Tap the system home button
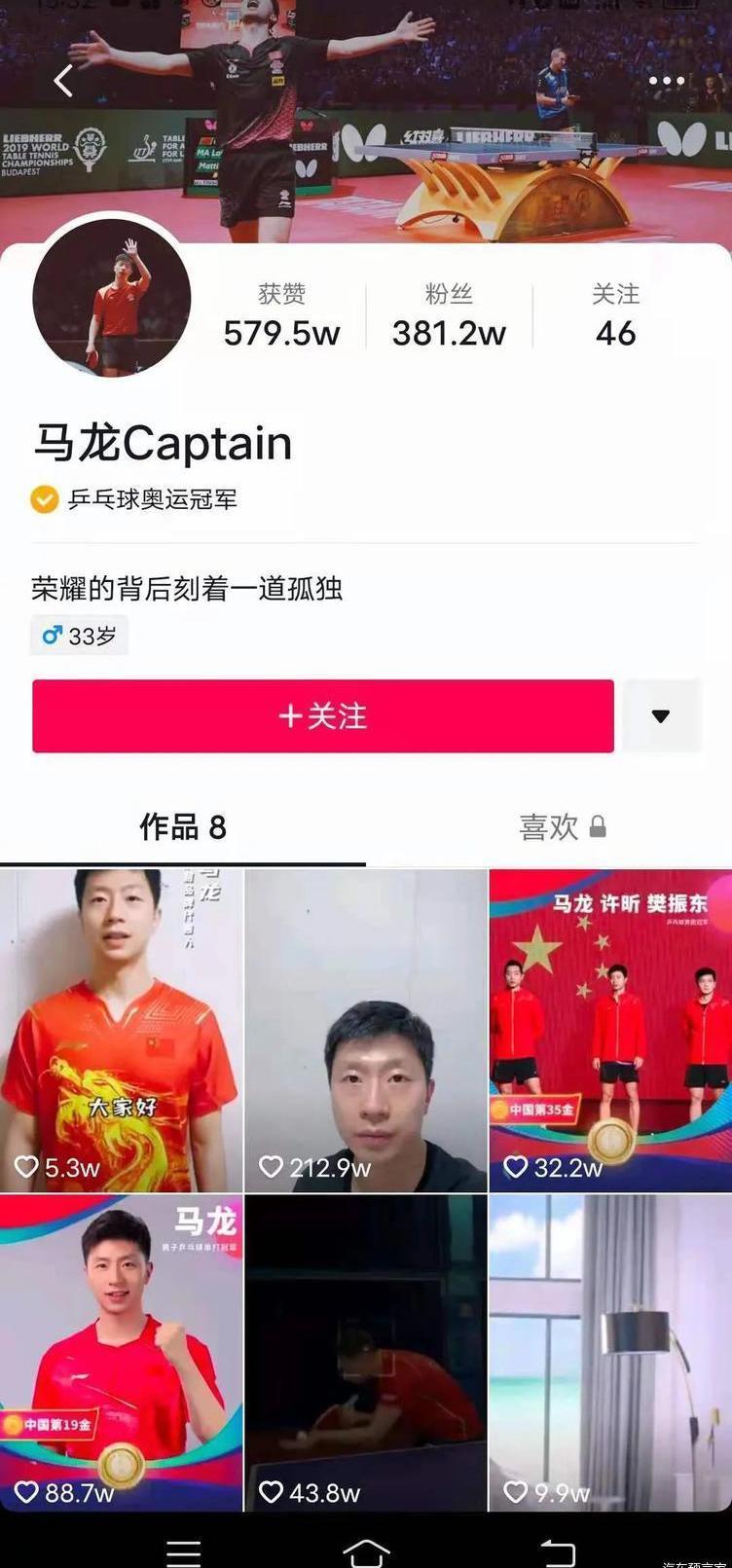The width and height of the screenshot is (732, 1568). [366, 1550]
